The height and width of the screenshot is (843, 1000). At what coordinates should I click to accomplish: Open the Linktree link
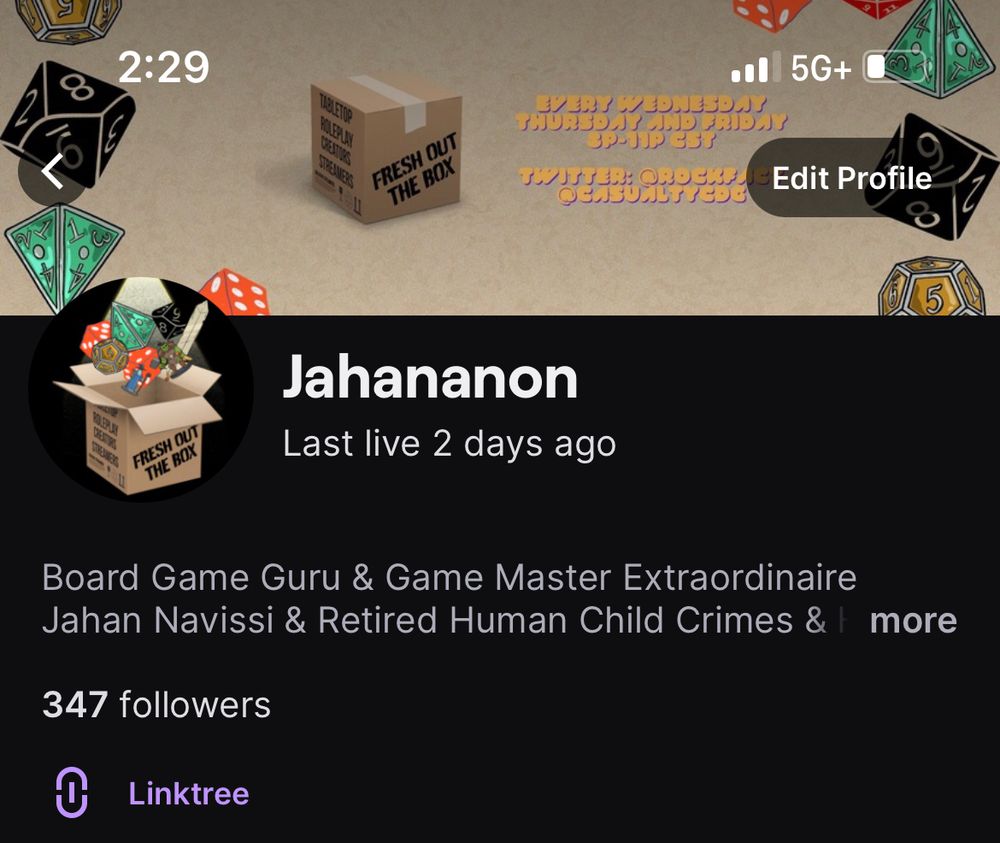[x=188, y=794]
